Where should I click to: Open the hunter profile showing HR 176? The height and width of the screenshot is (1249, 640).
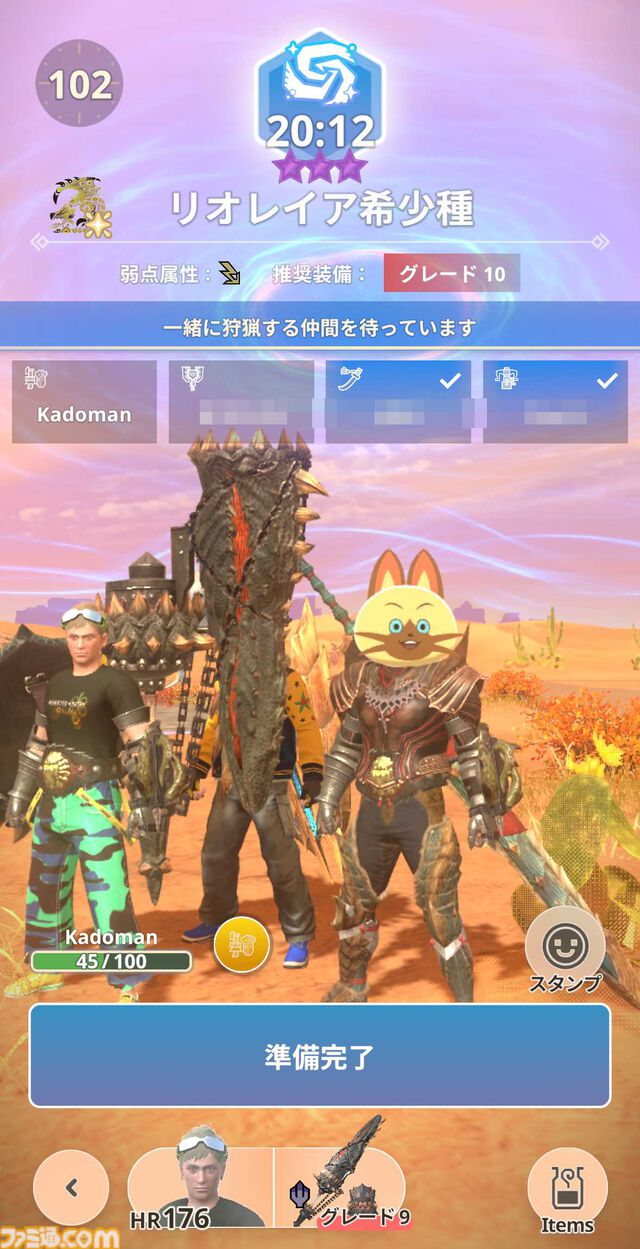click(199, 1187)
